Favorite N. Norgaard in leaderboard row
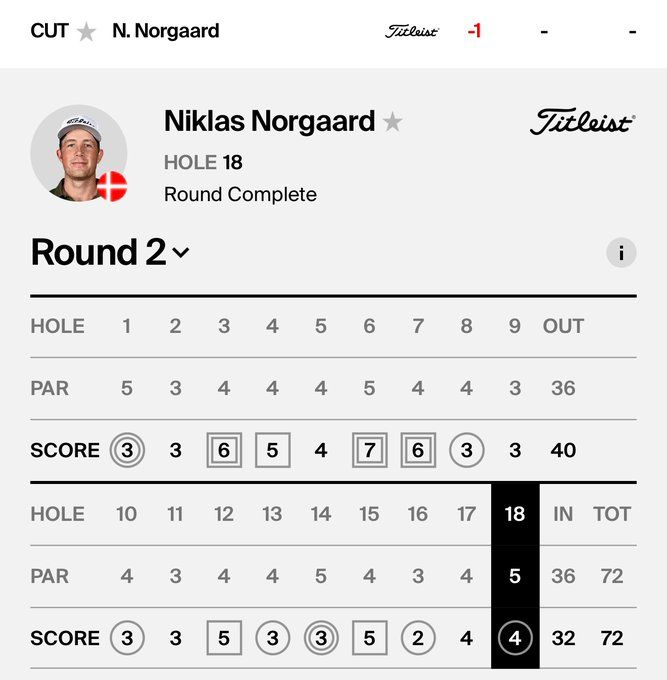This screenshot has width=667, height=680. tap(87, 32)
